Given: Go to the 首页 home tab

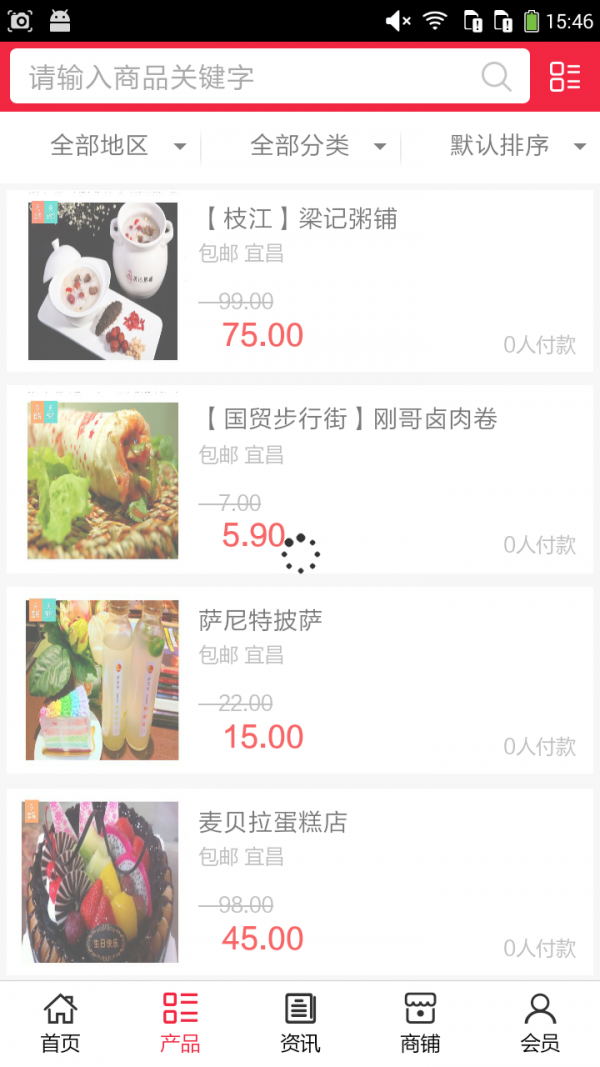Looking at the screenshot, I should coord(60,1023).
